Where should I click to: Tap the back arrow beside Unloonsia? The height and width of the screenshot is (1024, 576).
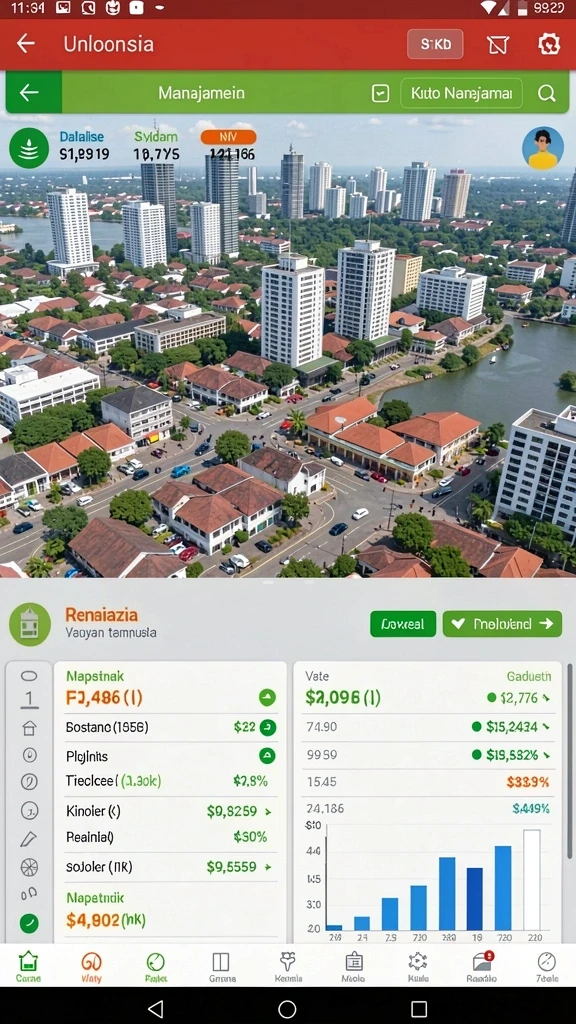[25, 44]
